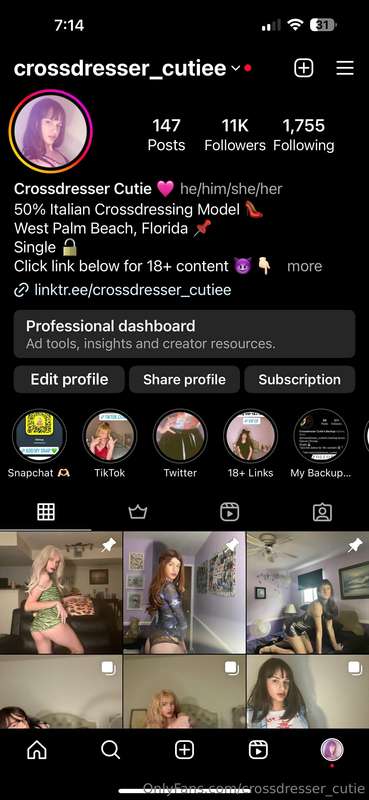Viewport: 369px width, 800px height.
Task: View the Twitter highlight
Action: [180, 436]
